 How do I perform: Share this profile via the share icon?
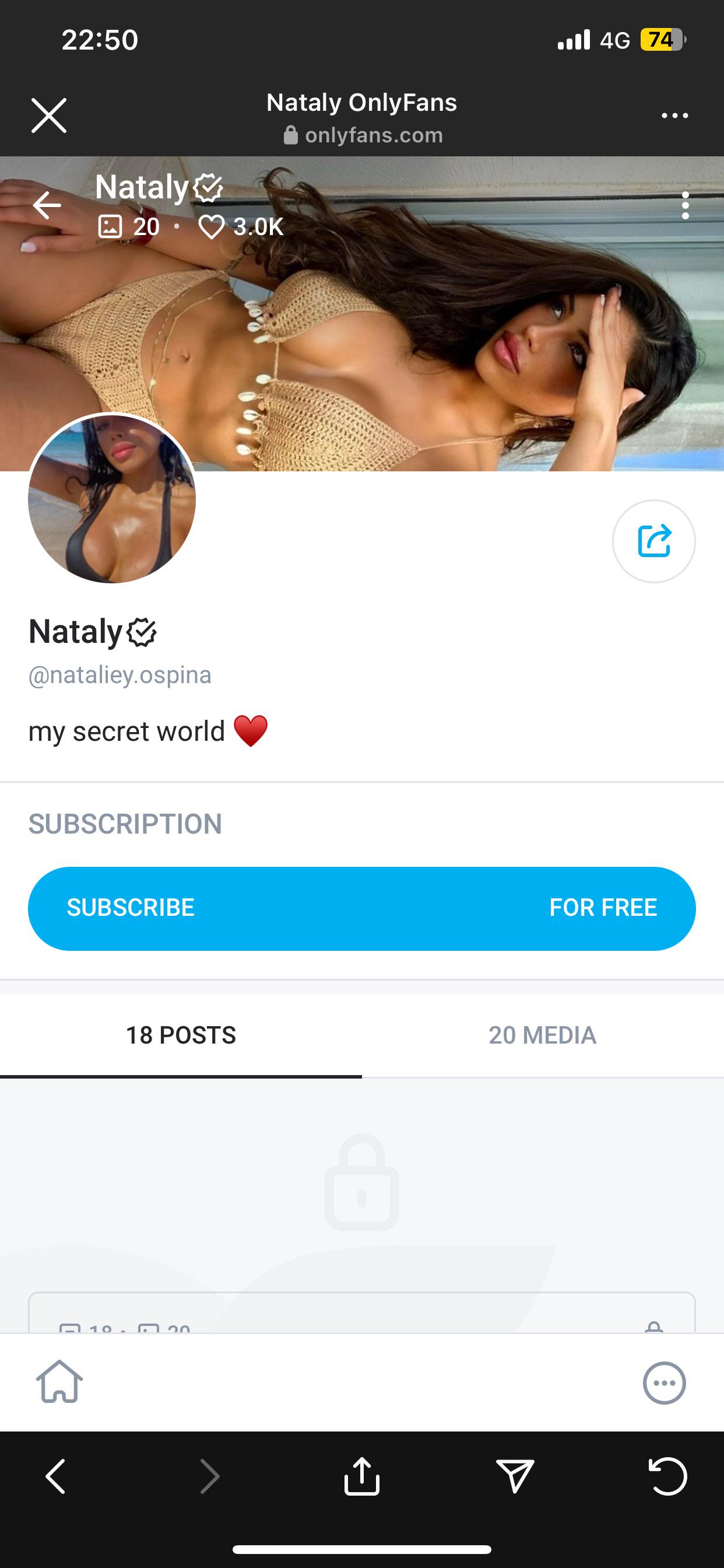point(653,541)
